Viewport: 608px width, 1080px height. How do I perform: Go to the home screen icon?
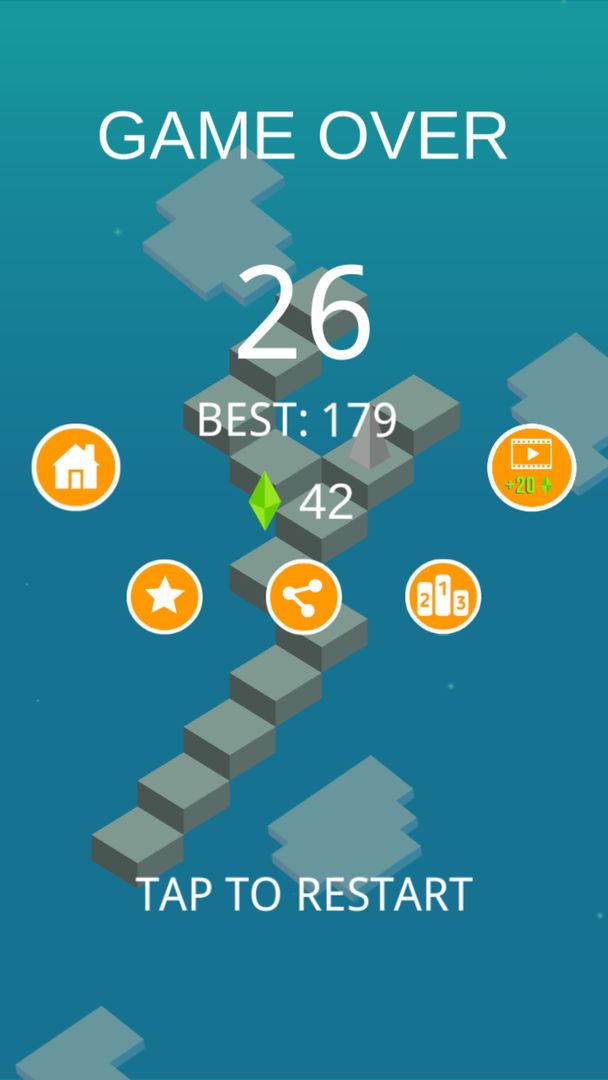pyautogui.click(x=76, y=467)
